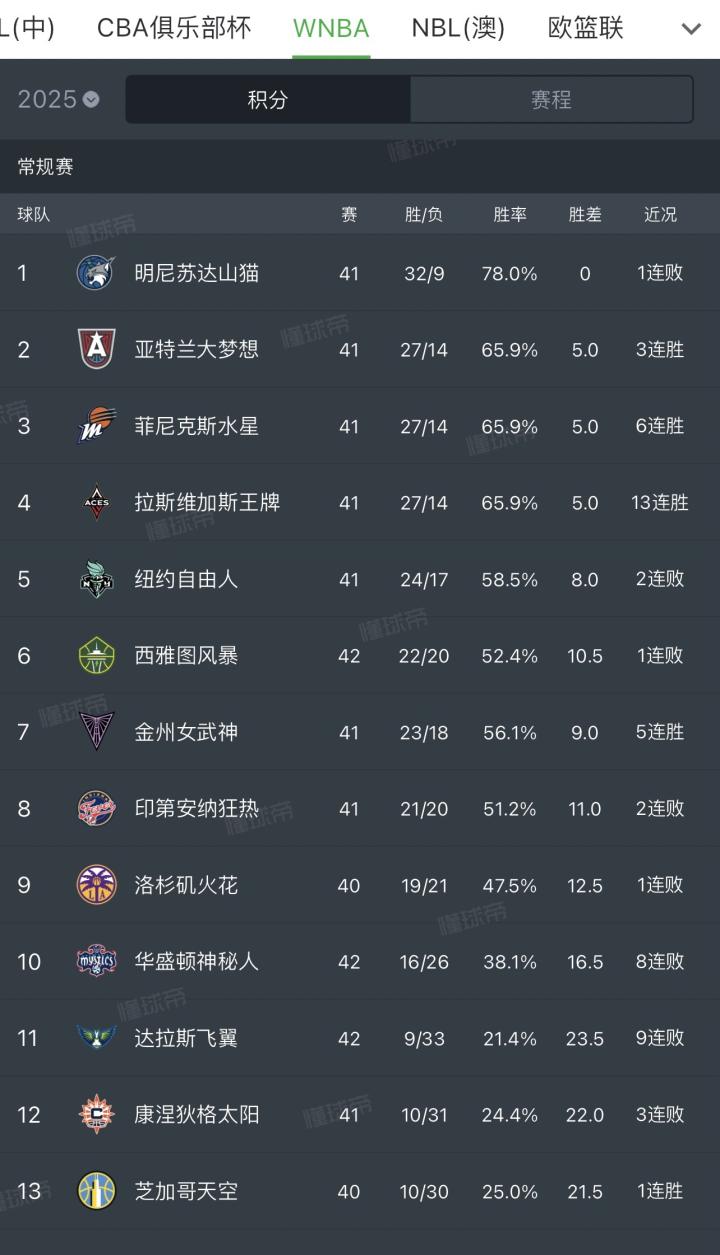Image resolution: width=720 pixels, height=1255 pixels.
Task: Open the 西雅图风暴 team row
Action: [x=360, y=655]
